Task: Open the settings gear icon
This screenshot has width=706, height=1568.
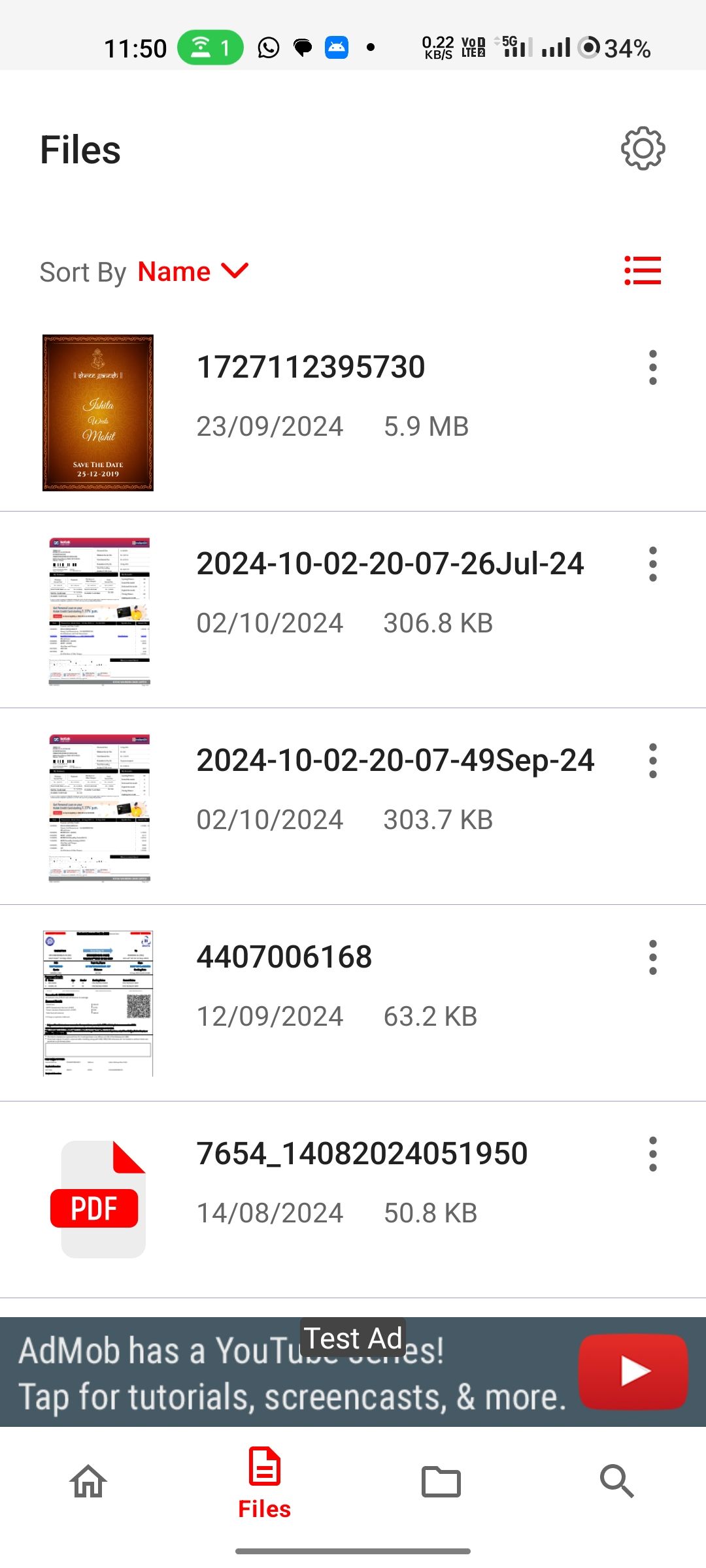Action: tap(643, 149)
